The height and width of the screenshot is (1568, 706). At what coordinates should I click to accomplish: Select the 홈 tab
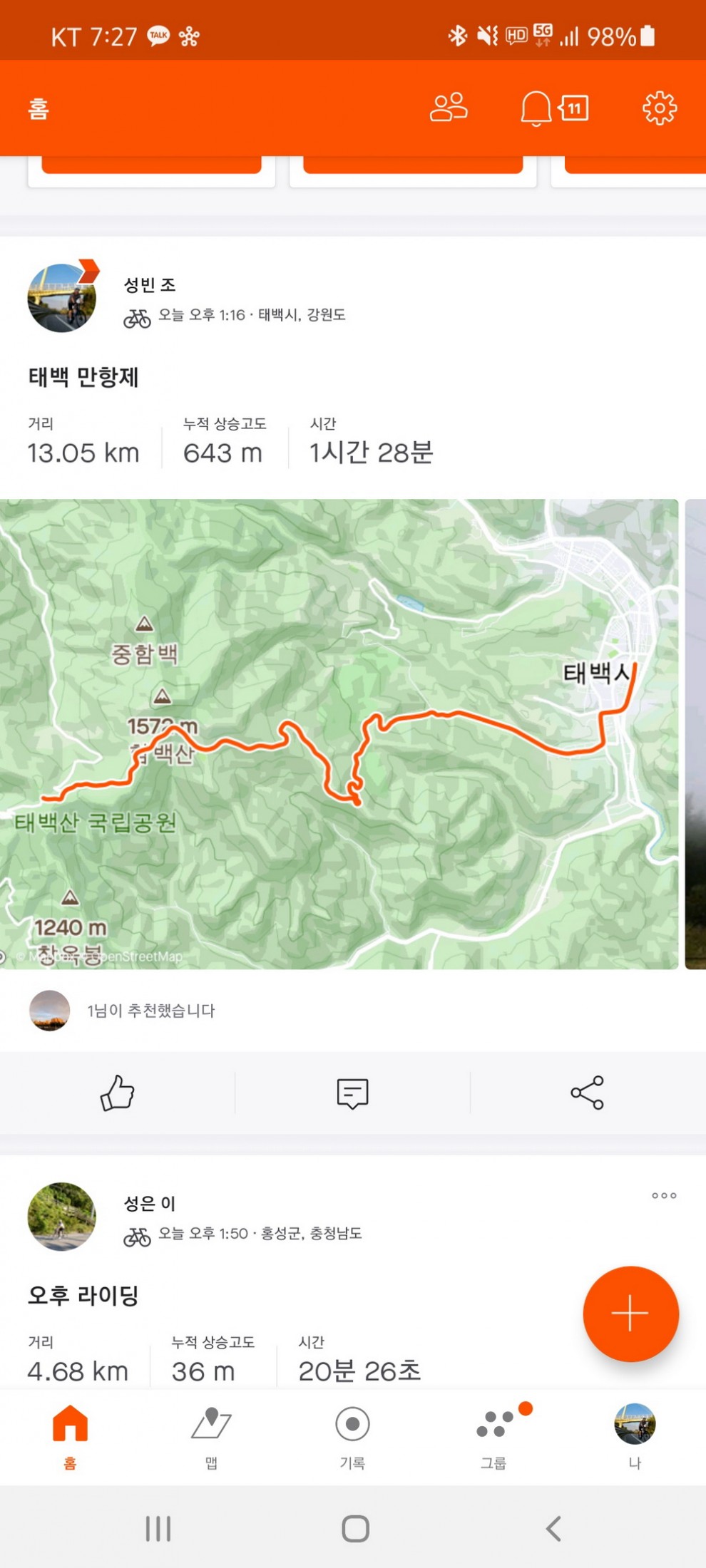[x=70, y=1435]
